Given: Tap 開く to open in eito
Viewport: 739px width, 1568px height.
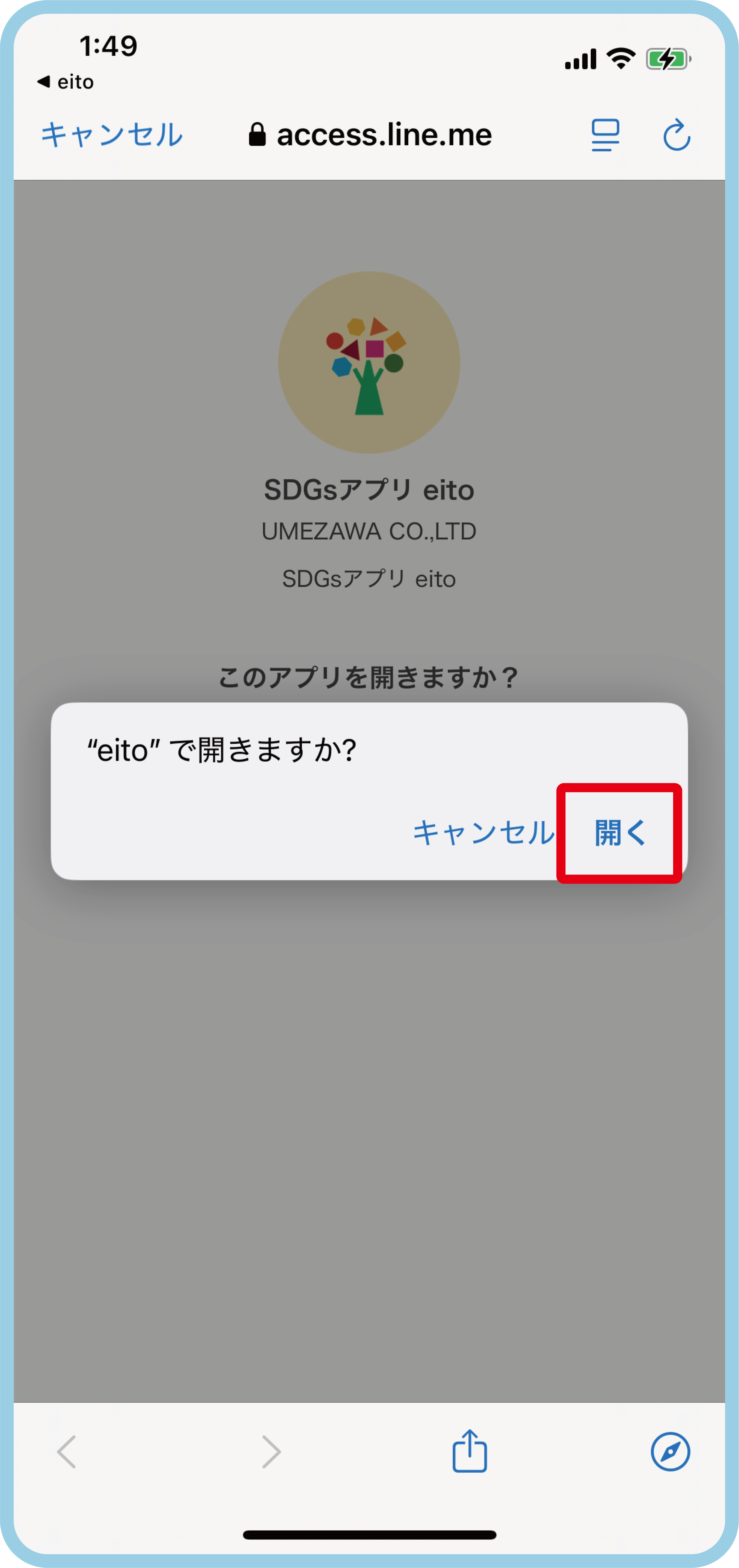Looking at the screenshot, I should point(619,833).
